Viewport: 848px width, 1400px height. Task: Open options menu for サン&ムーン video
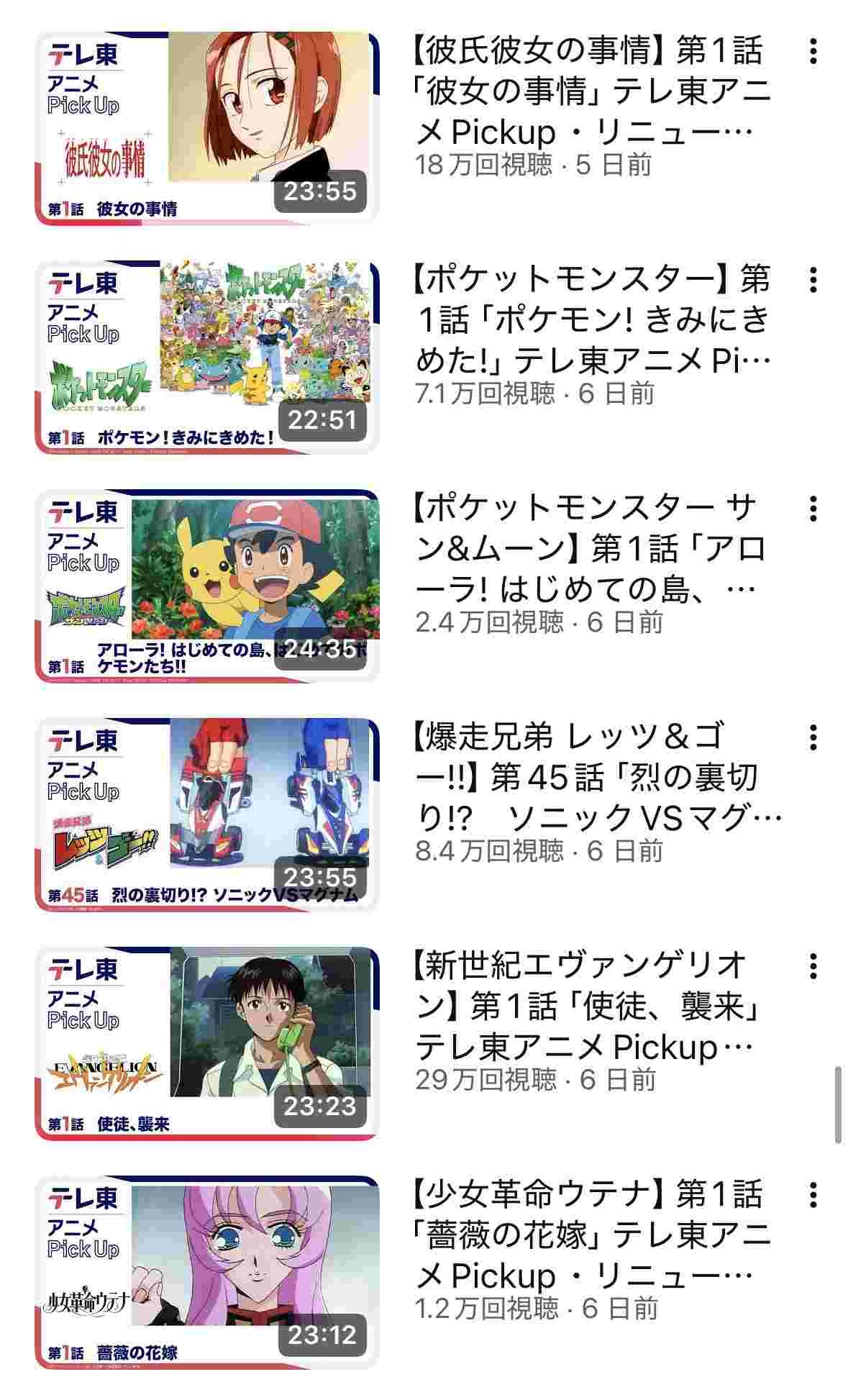coord(813,509)
